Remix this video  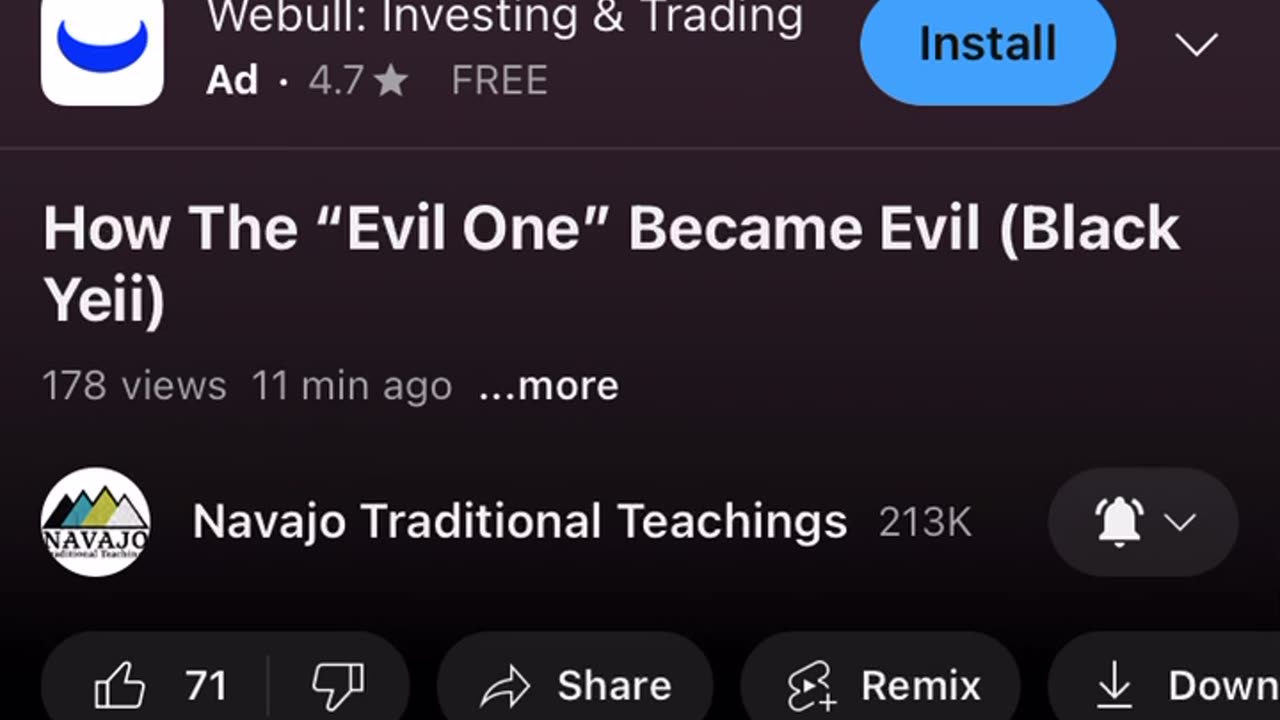pos(880,686)
